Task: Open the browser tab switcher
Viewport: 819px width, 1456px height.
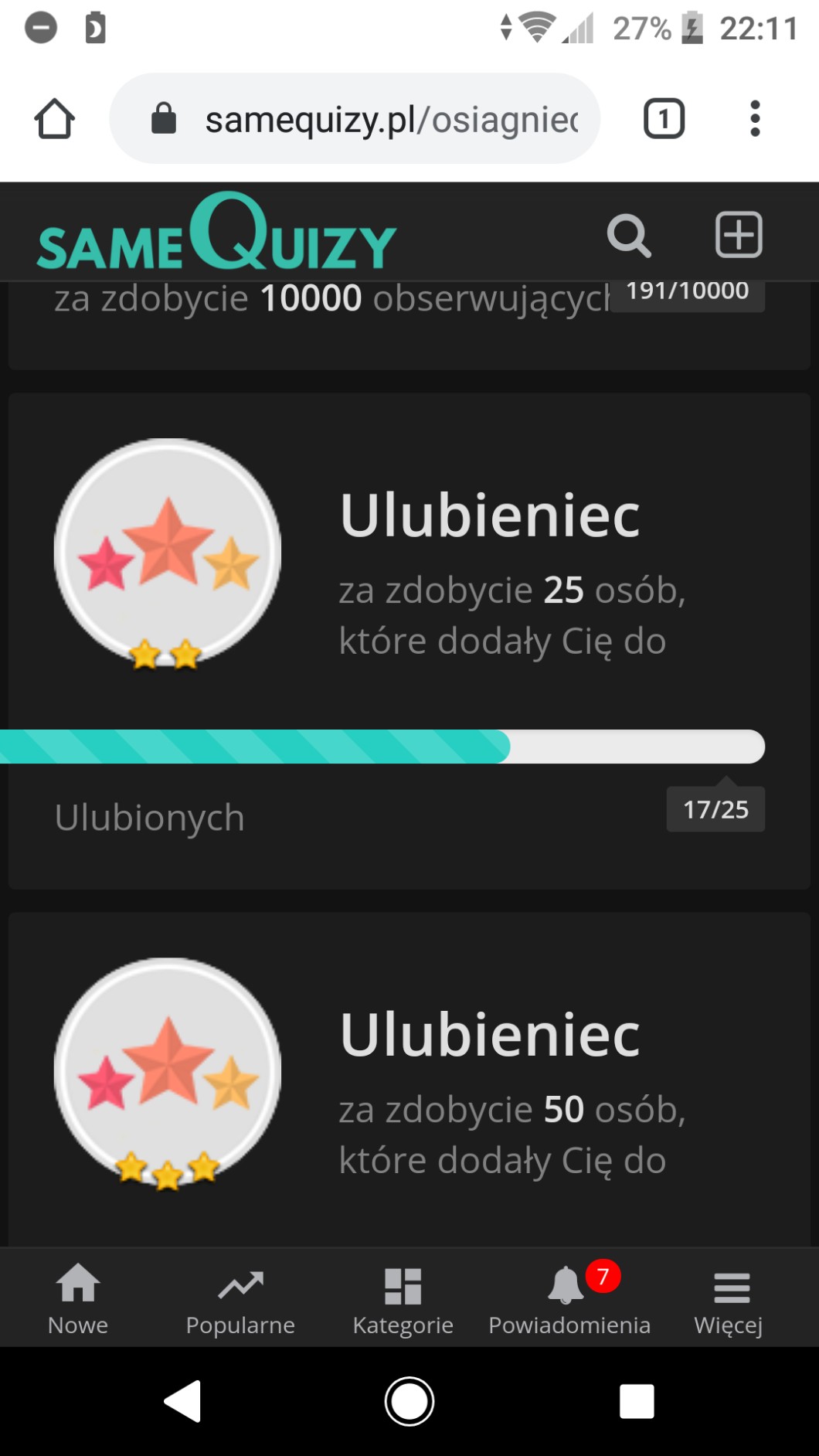Action: click(664, 119)
